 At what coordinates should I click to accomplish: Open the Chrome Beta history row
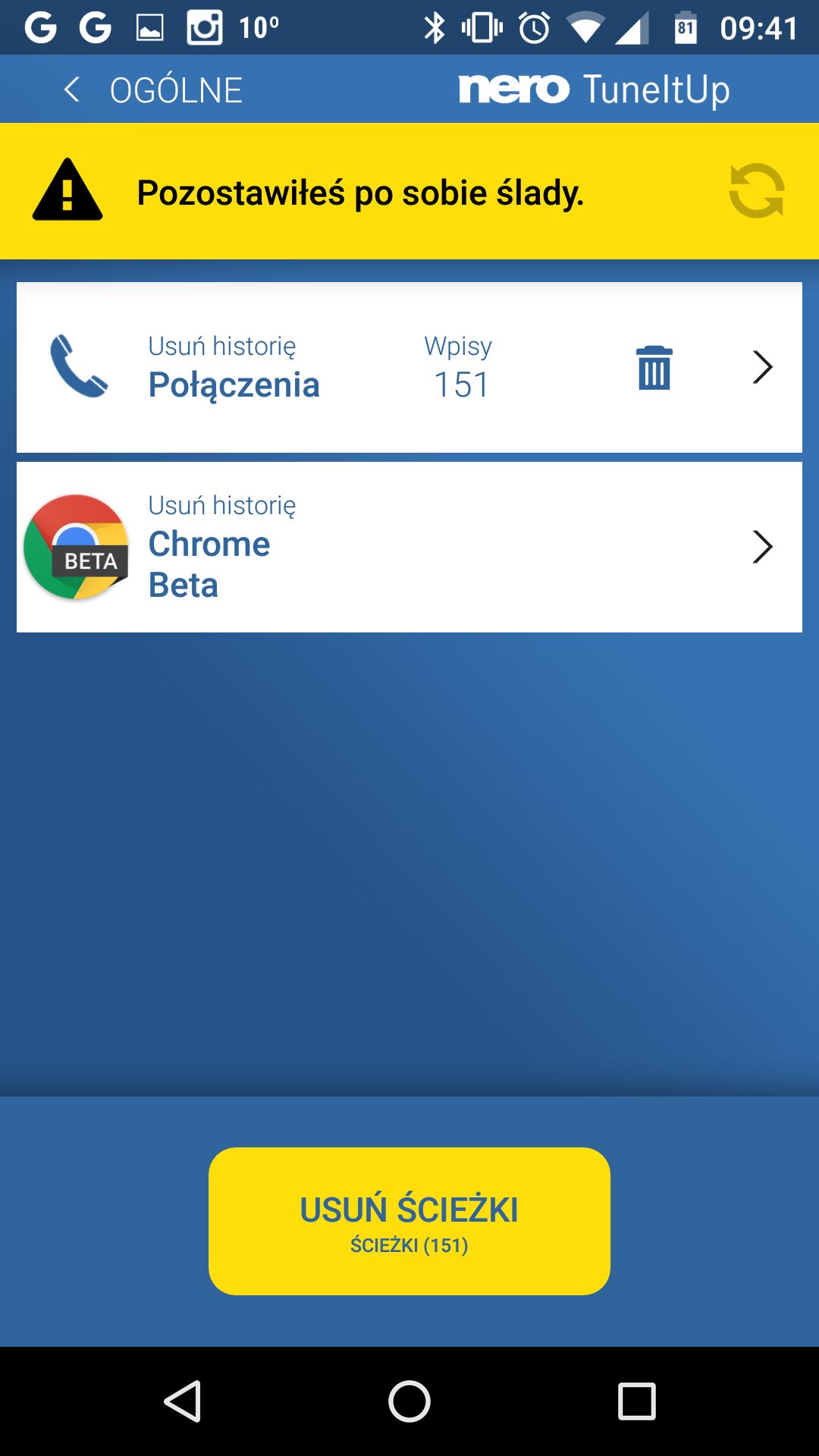coord(409,547)
